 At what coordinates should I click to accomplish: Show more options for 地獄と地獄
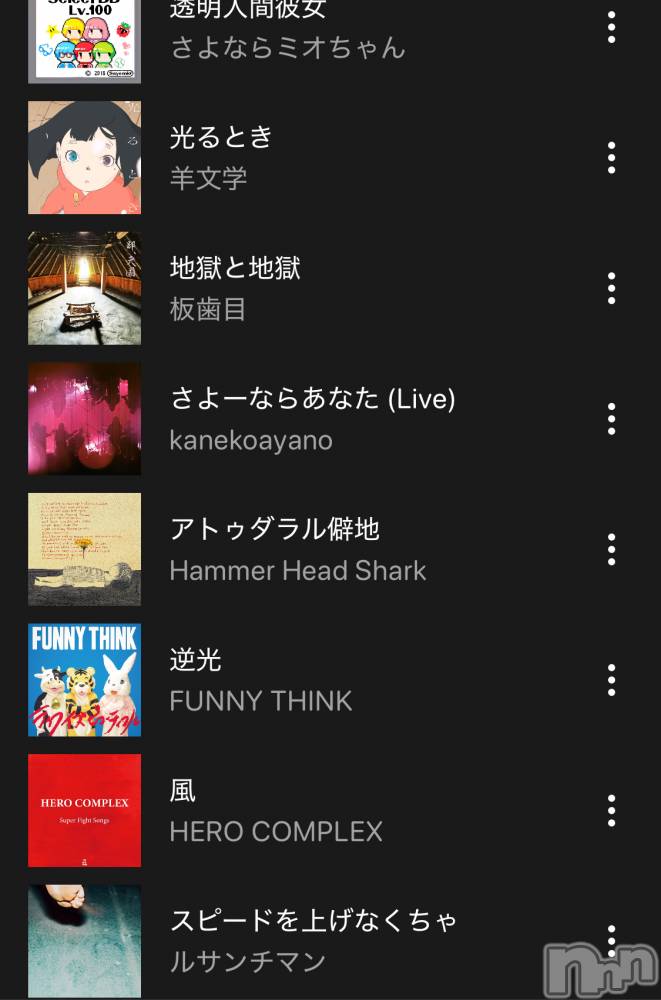tap(611, 288)
